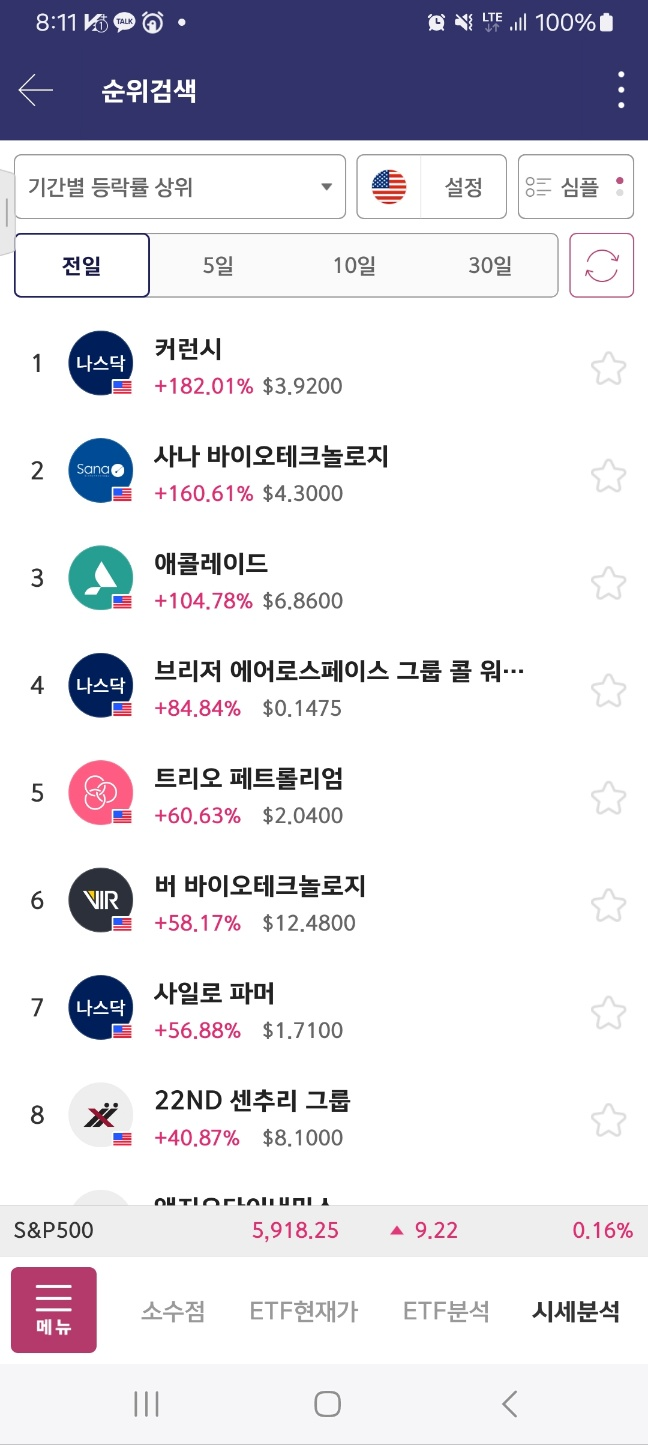Star the 22ND 센추리 그룹 stock

click(x=608, y=1120)
